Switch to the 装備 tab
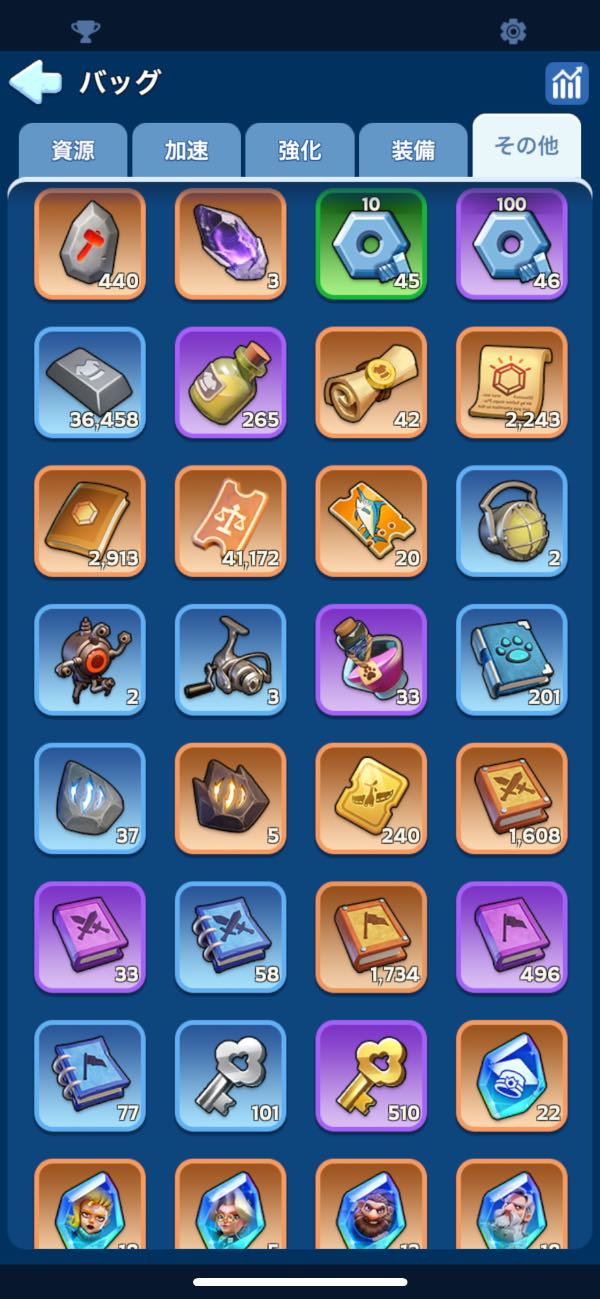600x1299 pixels. point(412,151)
